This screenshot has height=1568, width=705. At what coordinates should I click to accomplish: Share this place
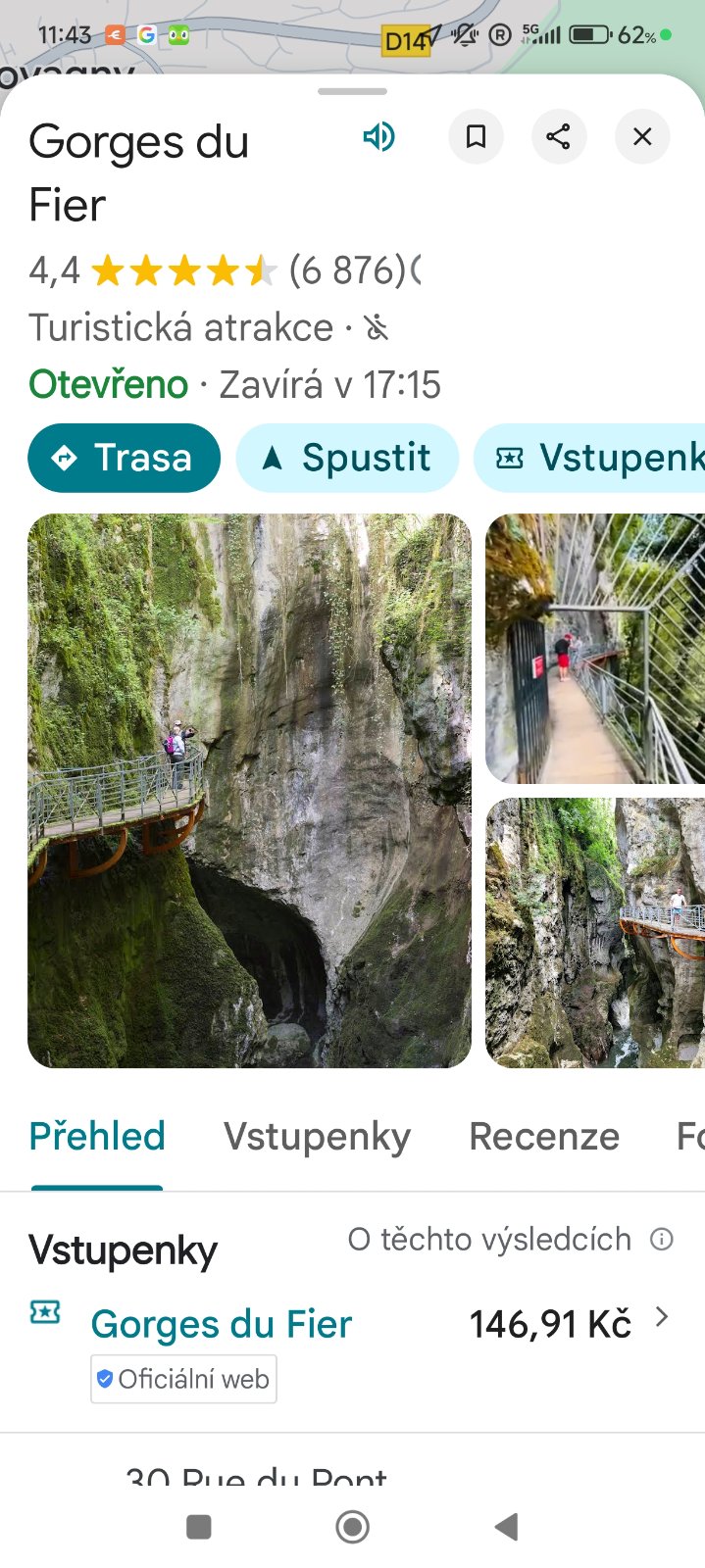point(558,136)
